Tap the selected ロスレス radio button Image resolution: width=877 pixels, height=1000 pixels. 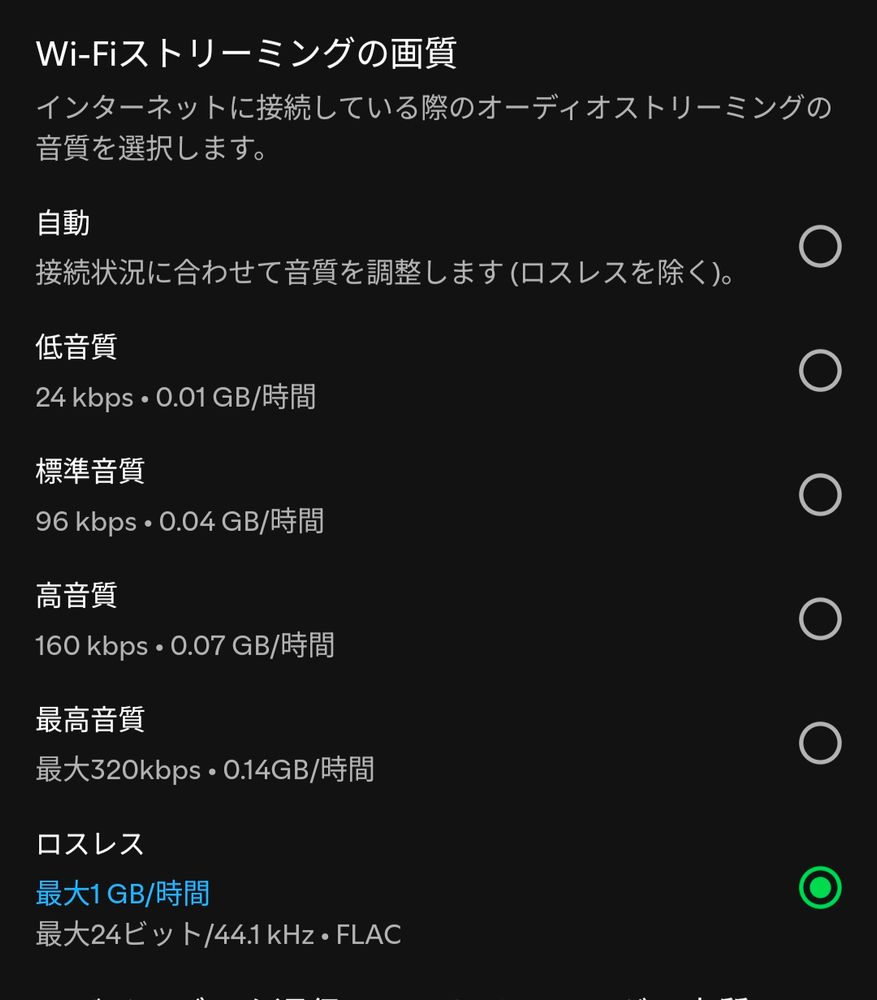point(820,887)
